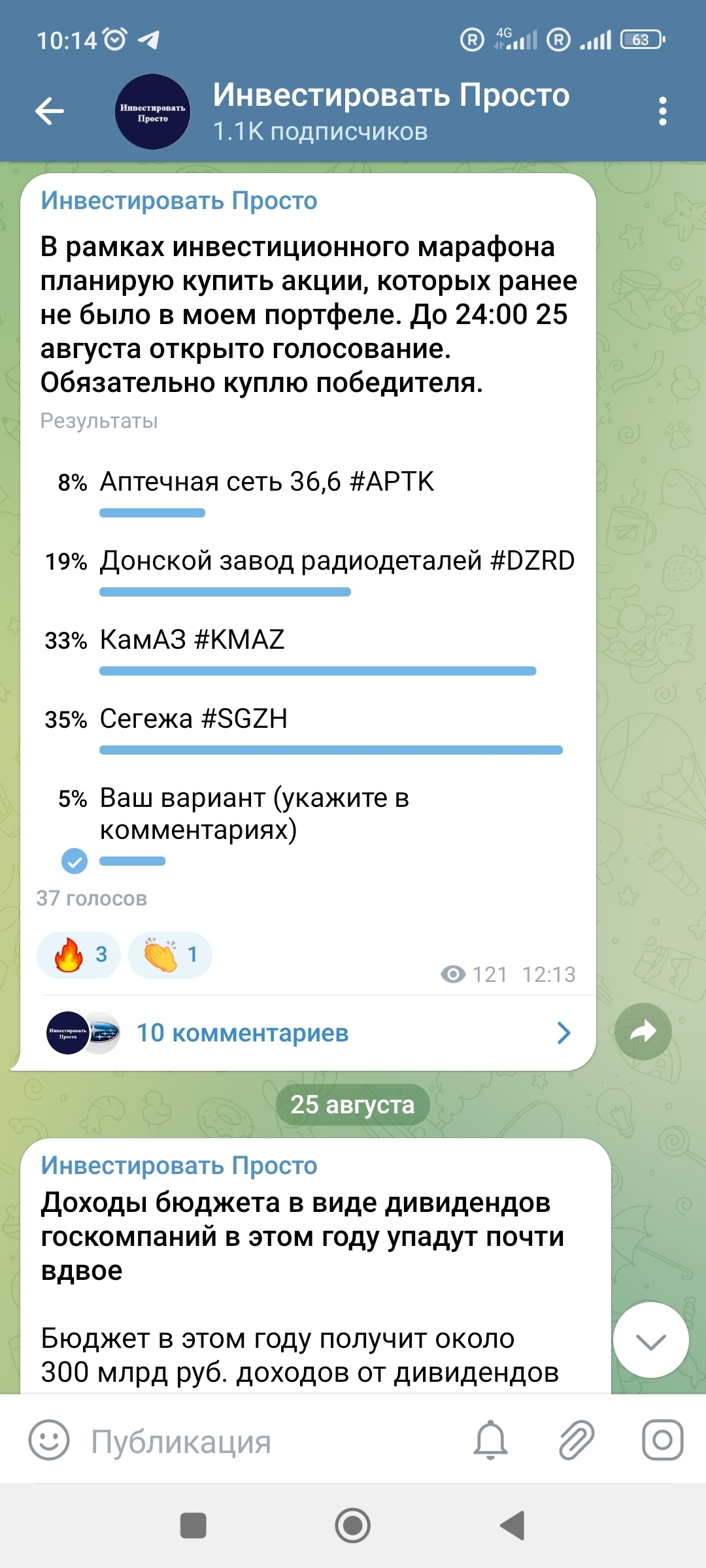Jump to latest messages with down arrow
This screenshot has height=1568, width=706.
tap(651, 1341)
